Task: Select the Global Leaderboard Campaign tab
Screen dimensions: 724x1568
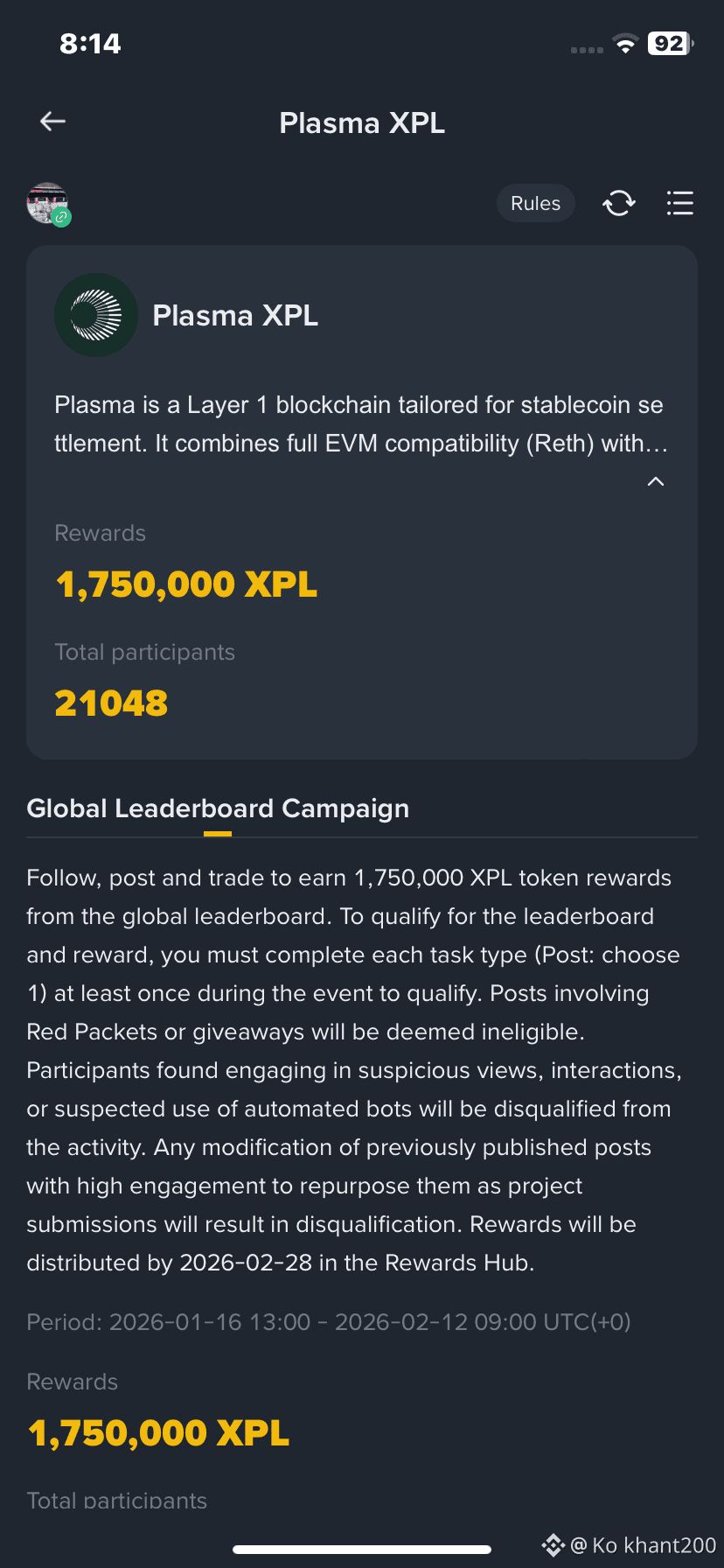Action: point(218,808)
